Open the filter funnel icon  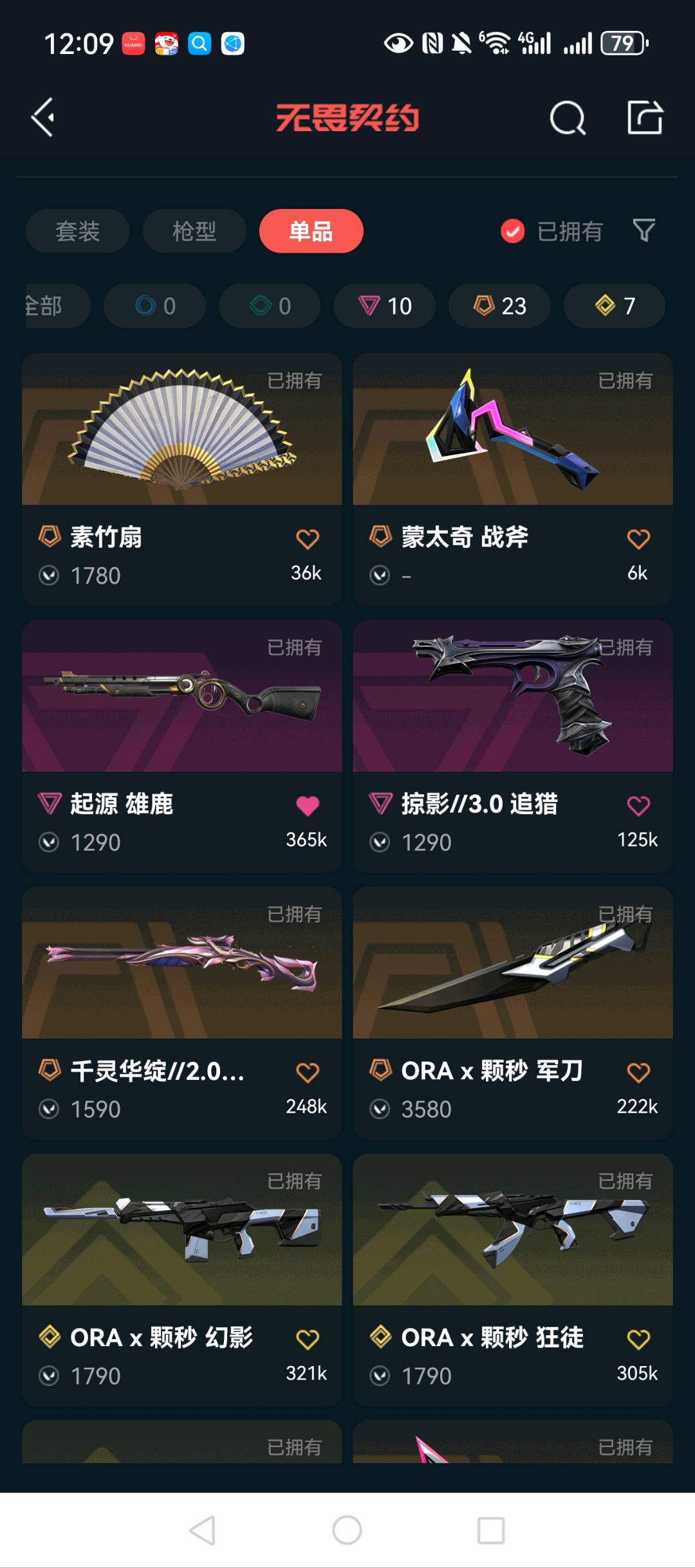[x=644, y=230]
